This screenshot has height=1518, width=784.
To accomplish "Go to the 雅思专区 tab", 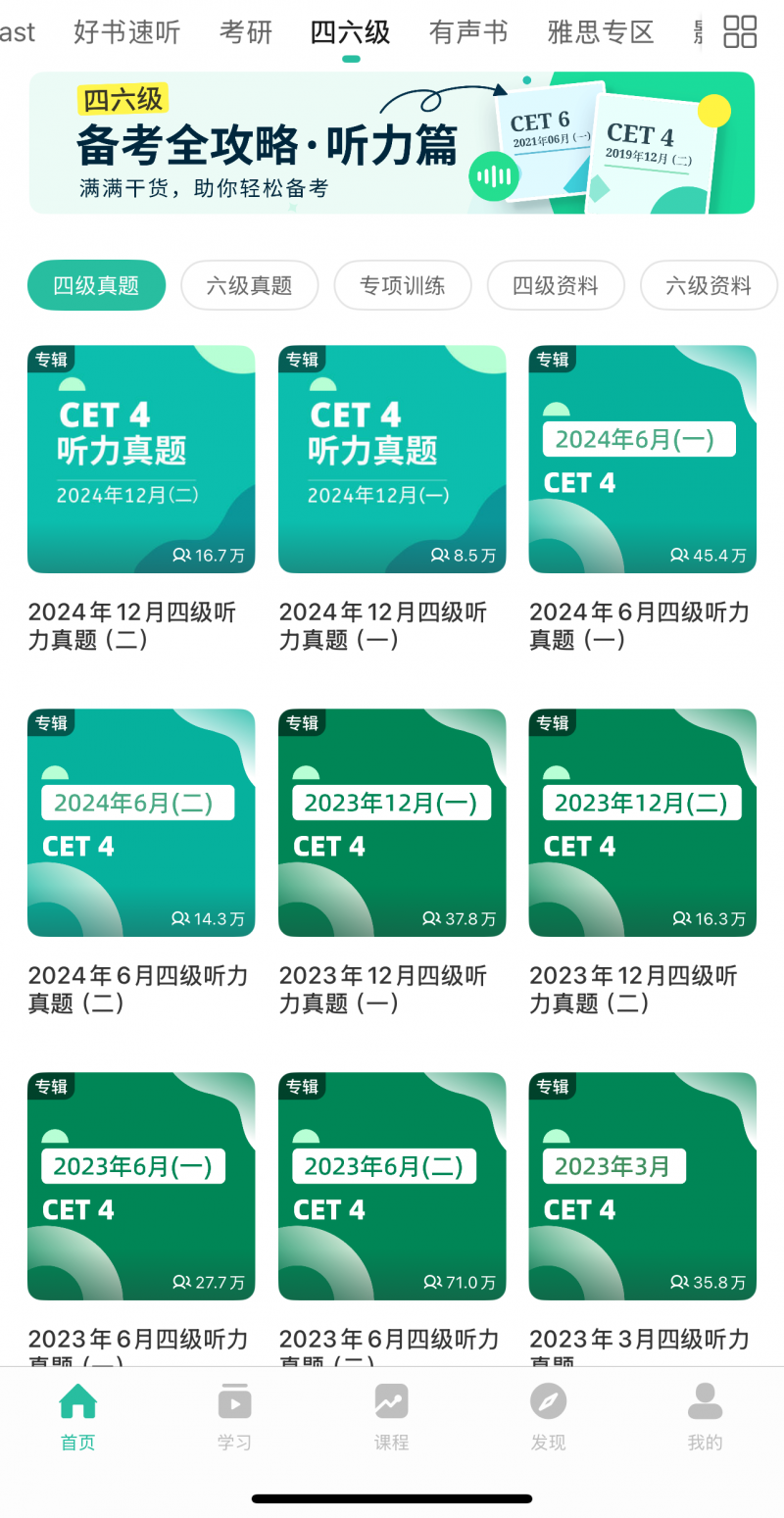I will point(601,32).
